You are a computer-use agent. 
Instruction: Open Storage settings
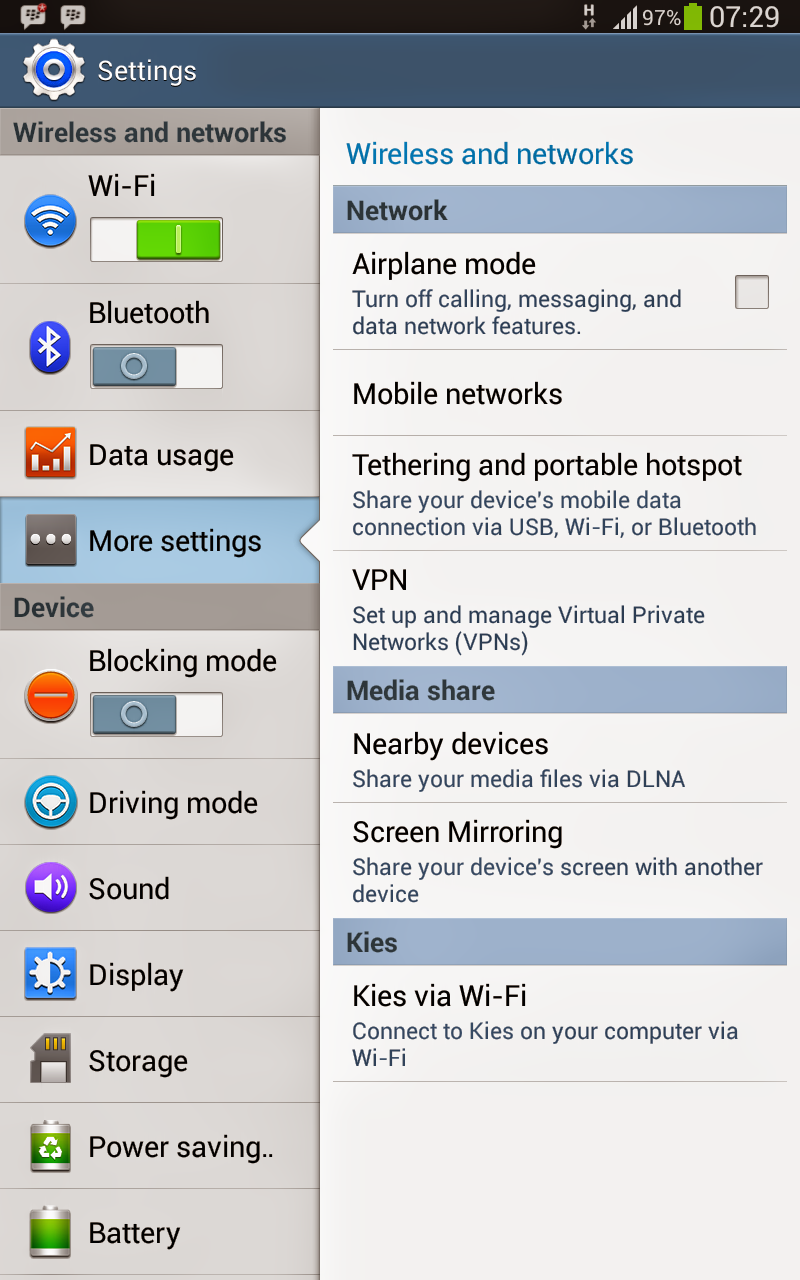click(x=160, y=1061)
